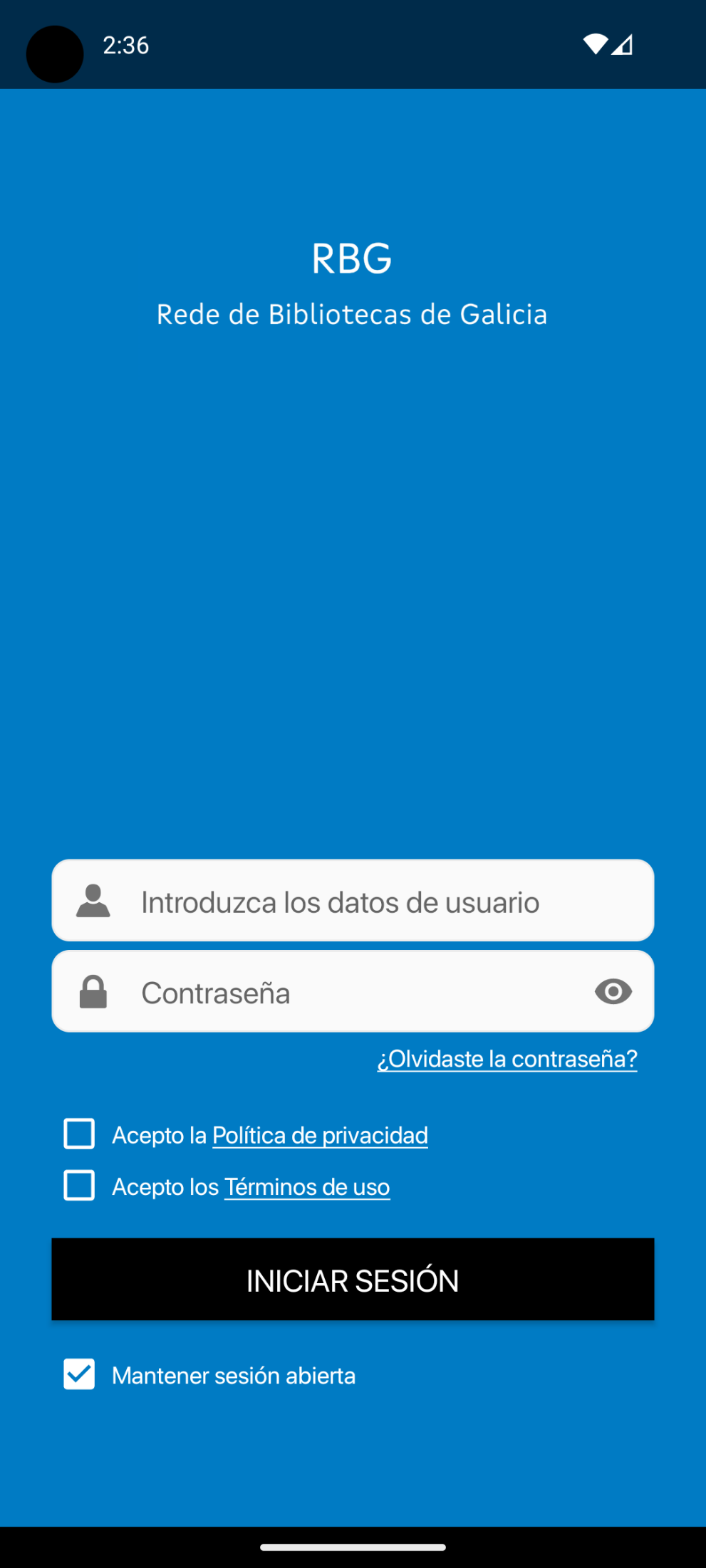The width and height of the screenshot is (706, 1568).
Task: Open the Política de privacidad link
Action: pos(320,1134)
